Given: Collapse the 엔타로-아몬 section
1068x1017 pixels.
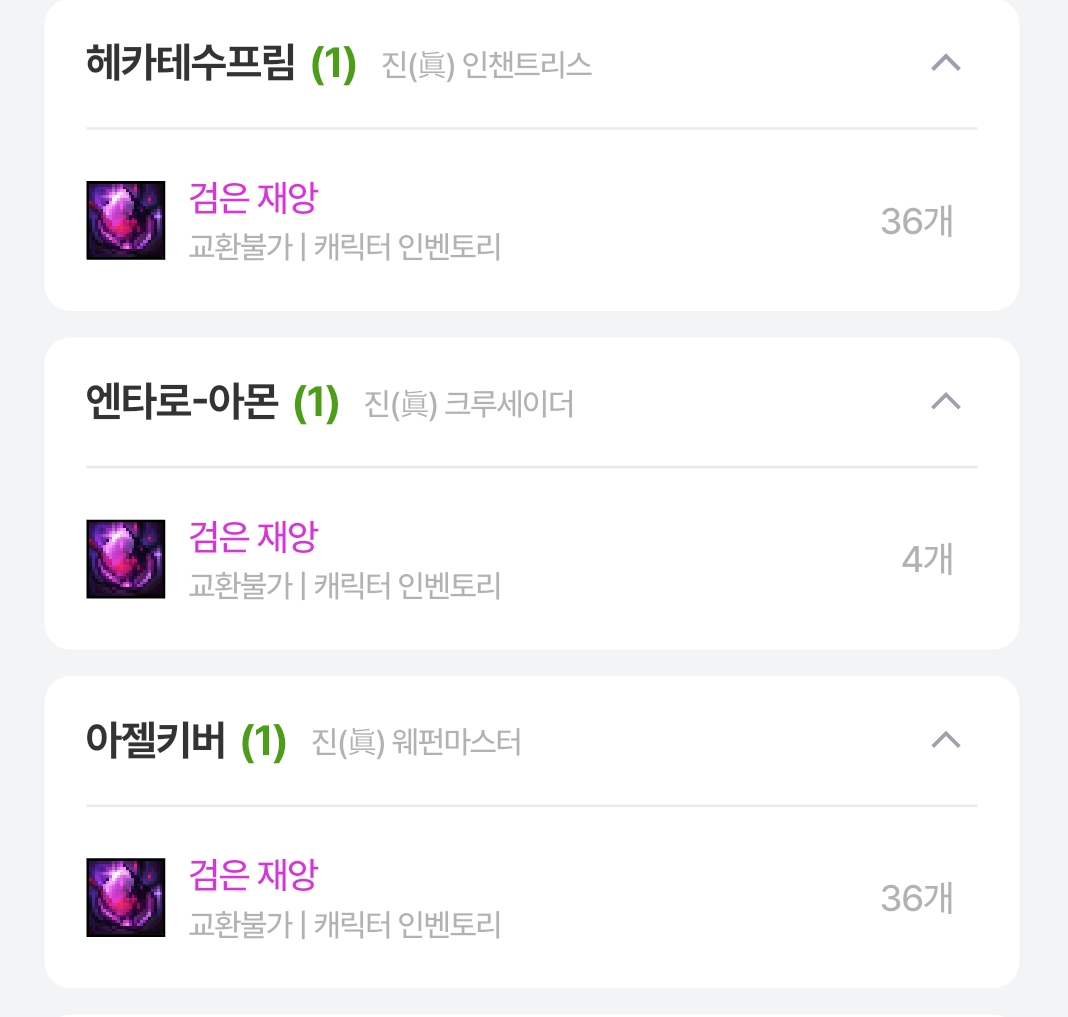Looking at the screenshot, I should click(945, 402).
